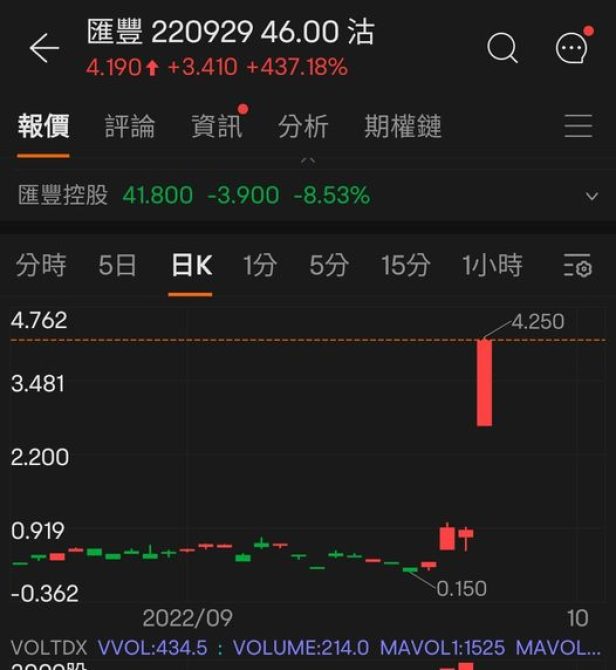Expand the 匯豐控股 underlying stock row

pos(591,196)
